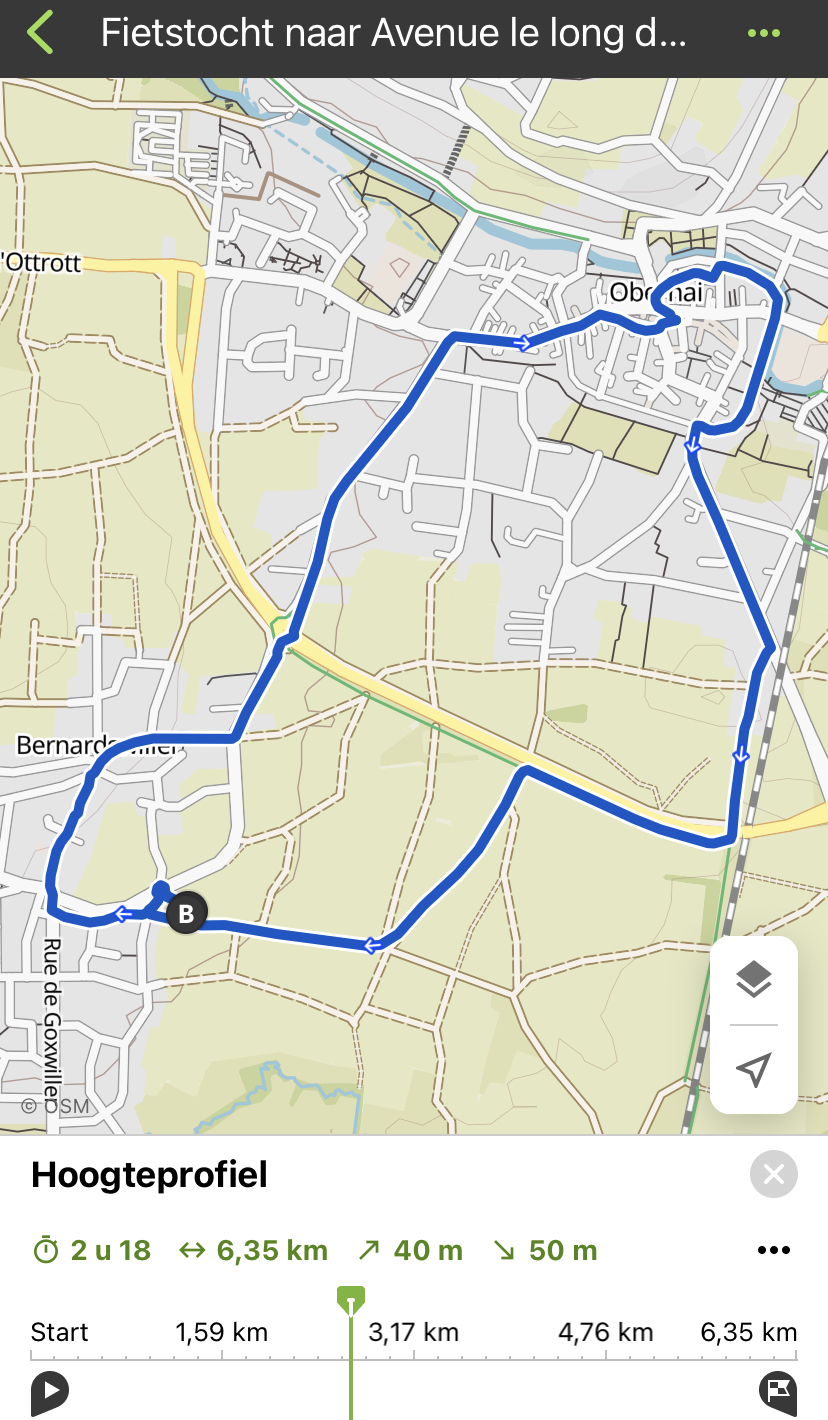Center map on my current location
Image resolution: width=828 pixels, height=1420 pixels.
[754, 1069]
